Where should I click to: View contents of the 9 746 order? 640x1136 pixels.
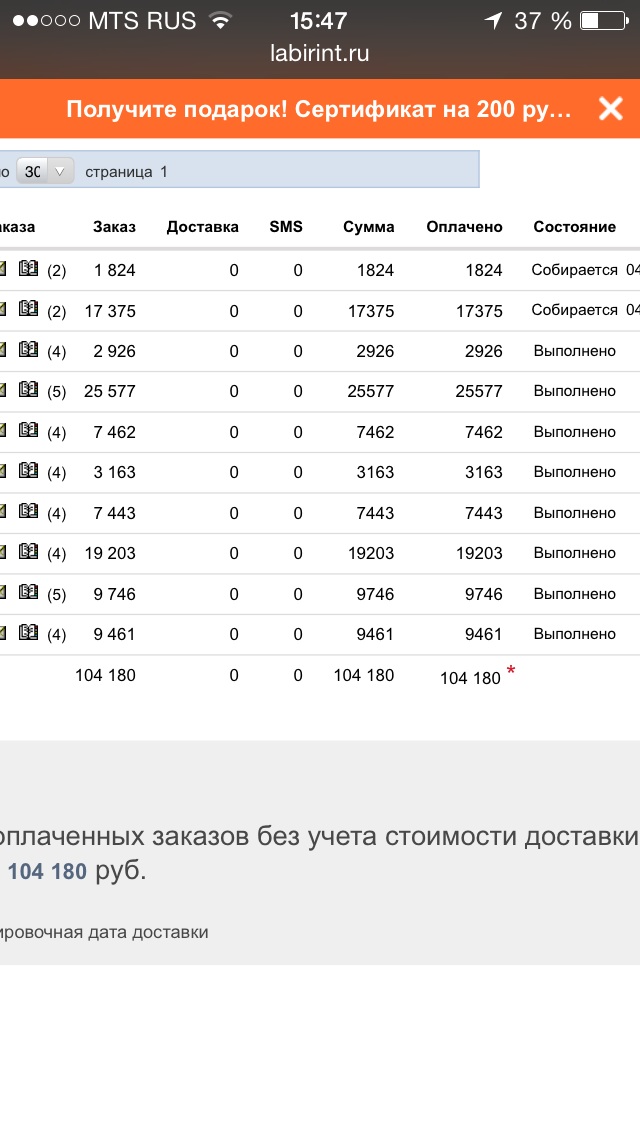pyautogui.click(x=28, y=592)
